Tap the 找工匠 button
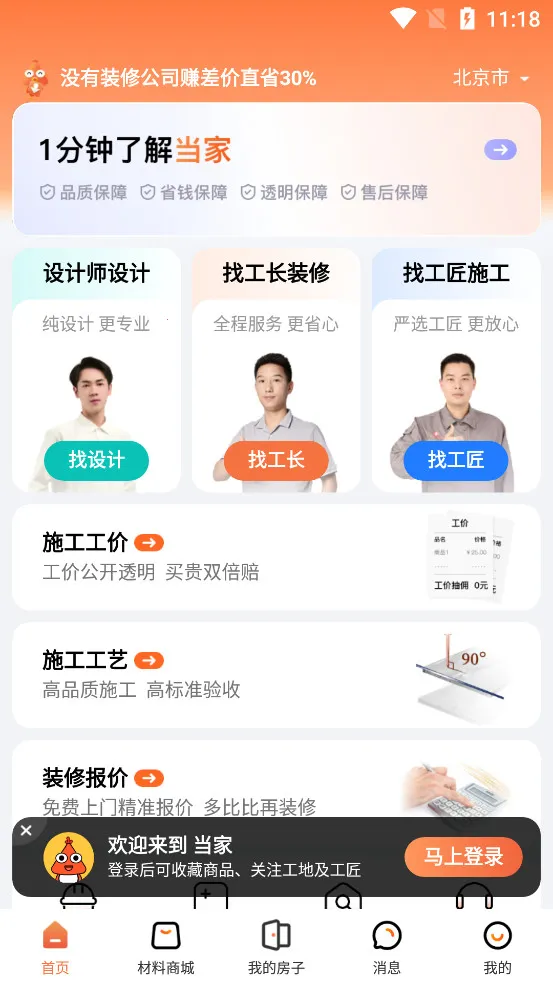Image resolution: width=553 pixels, height=983 pixels. click(x=456, y=460)
